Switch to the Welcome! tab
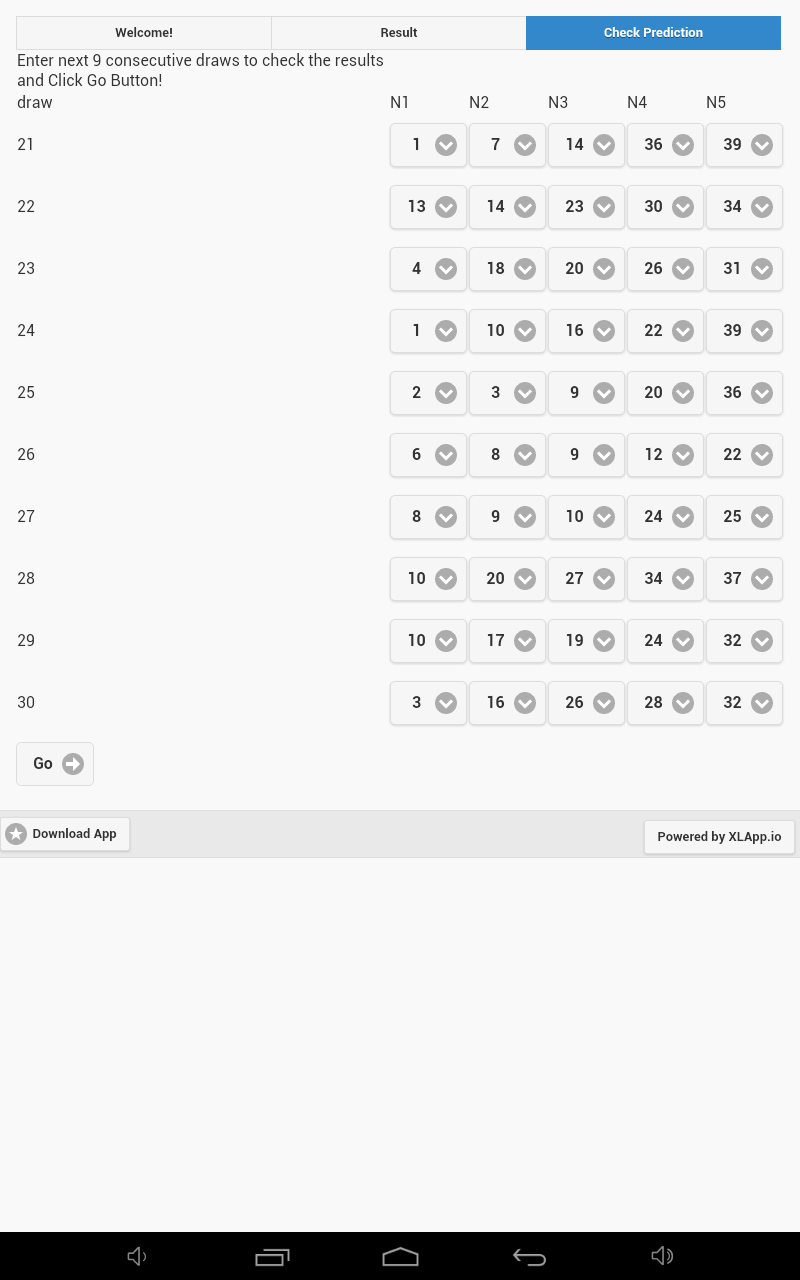This screenshot has width=800, height=1280. pos(144,33)
